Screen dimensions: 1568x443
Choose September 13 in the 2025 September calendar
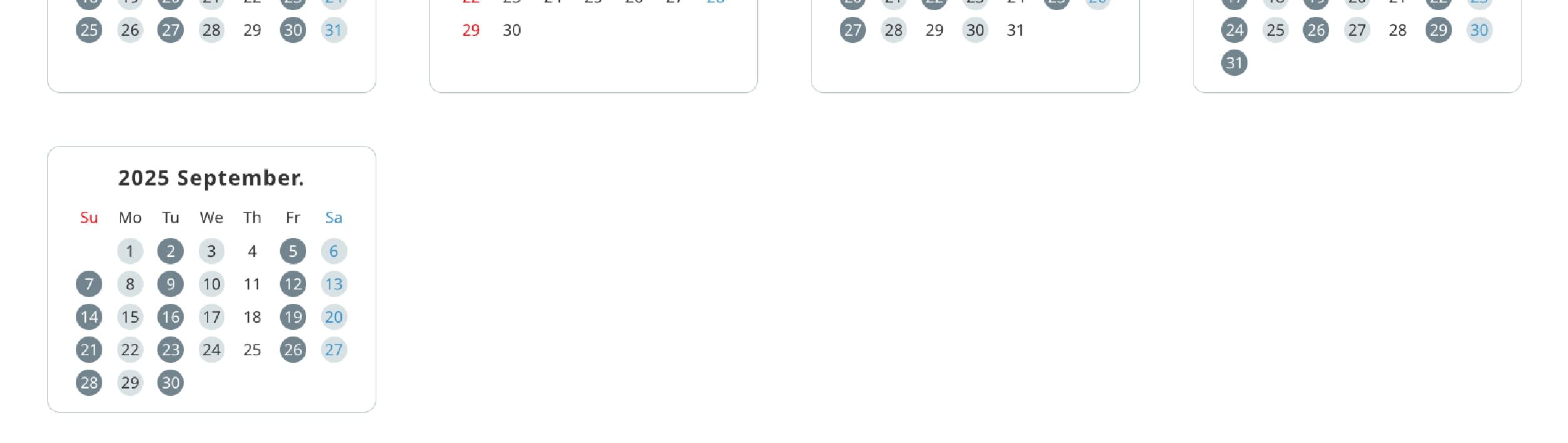tap(334, 284)
